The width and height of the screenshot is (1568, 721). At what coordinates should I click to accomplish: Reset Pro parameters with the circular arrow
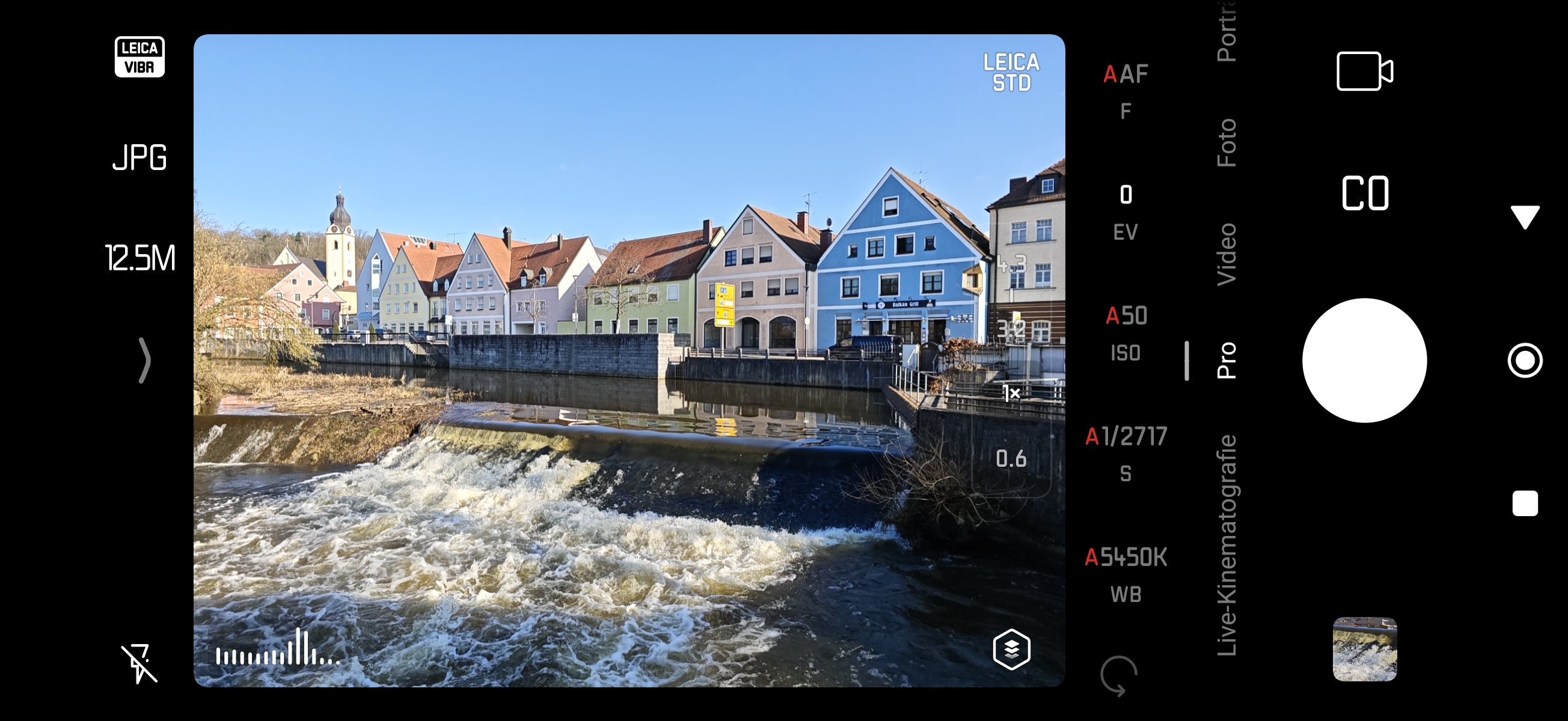click(1118, 675)
